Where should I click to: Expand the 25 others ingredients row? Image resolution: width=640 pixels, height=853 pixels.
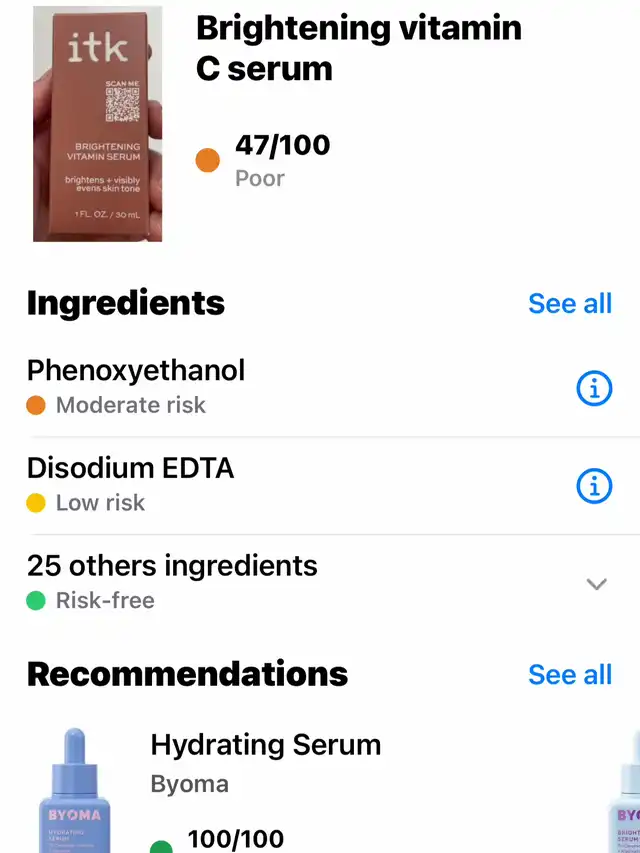click(596, 583)
